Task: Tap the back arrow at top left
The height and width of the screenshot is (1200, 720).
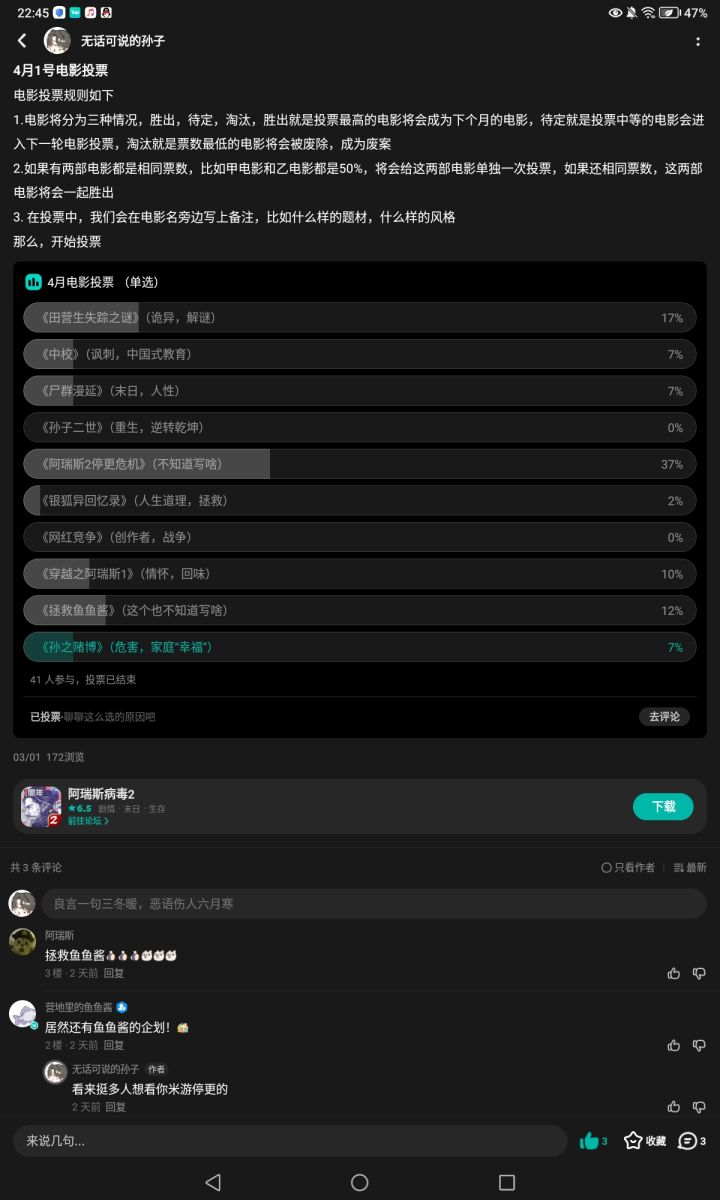Action: pos(22,40)
